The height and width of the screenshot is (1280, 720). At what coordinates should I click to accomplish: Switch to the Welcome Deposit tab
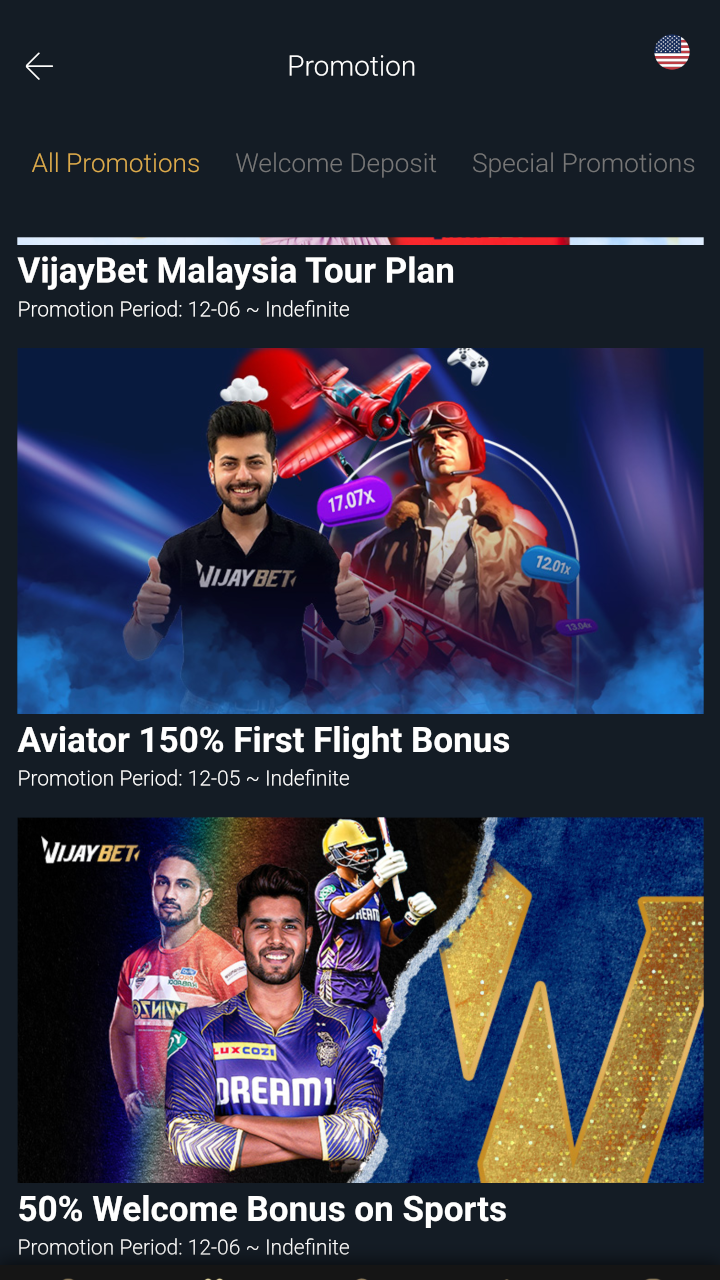[x=336, y=163]
